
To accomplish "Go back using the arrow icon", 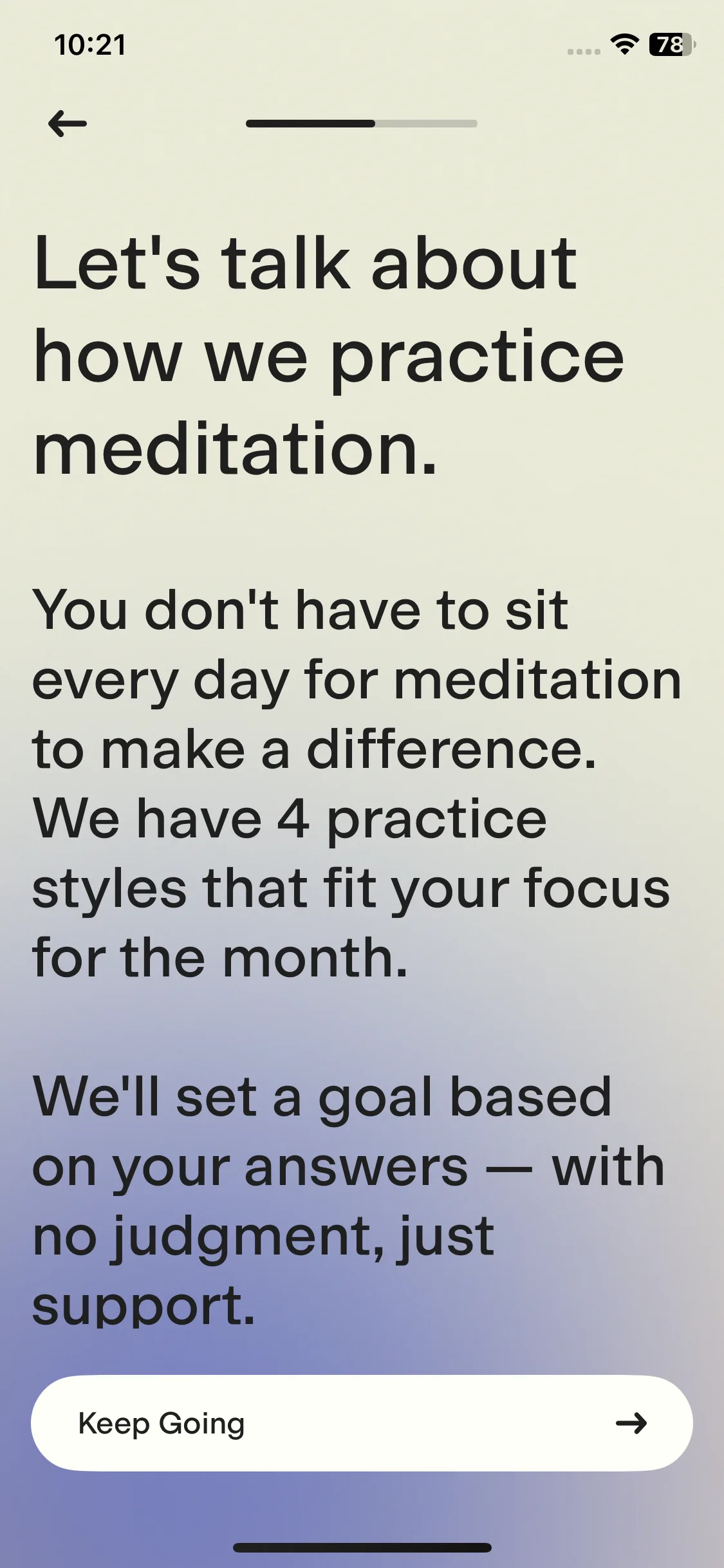I will [67, 123].
